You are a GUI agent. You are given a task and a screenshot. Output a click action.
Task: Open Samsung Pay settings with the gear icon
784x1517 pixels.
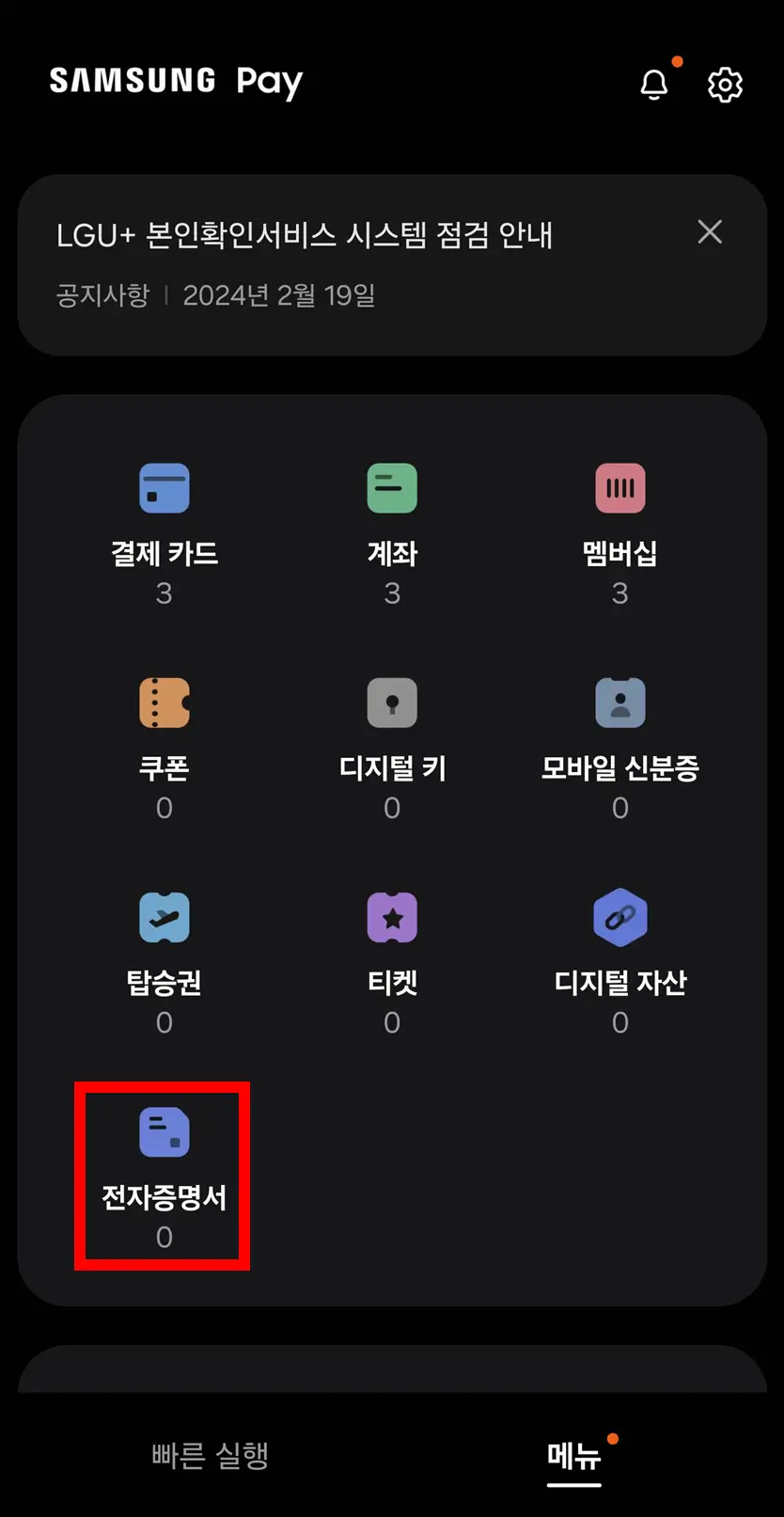pyautogui.click(x=725, y=85)
